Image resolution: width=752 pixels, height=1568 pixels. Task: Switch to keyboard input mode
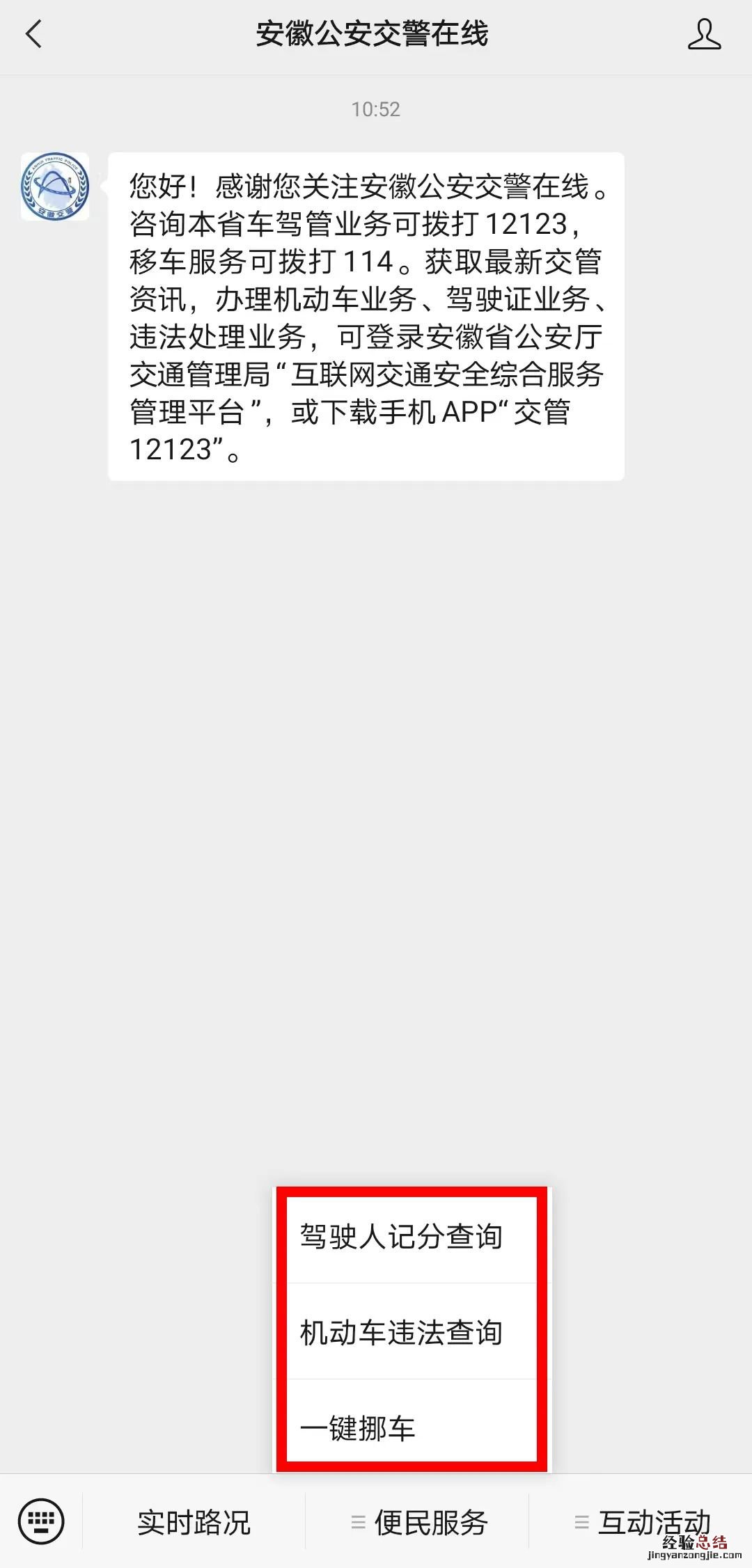(41, 1521)
